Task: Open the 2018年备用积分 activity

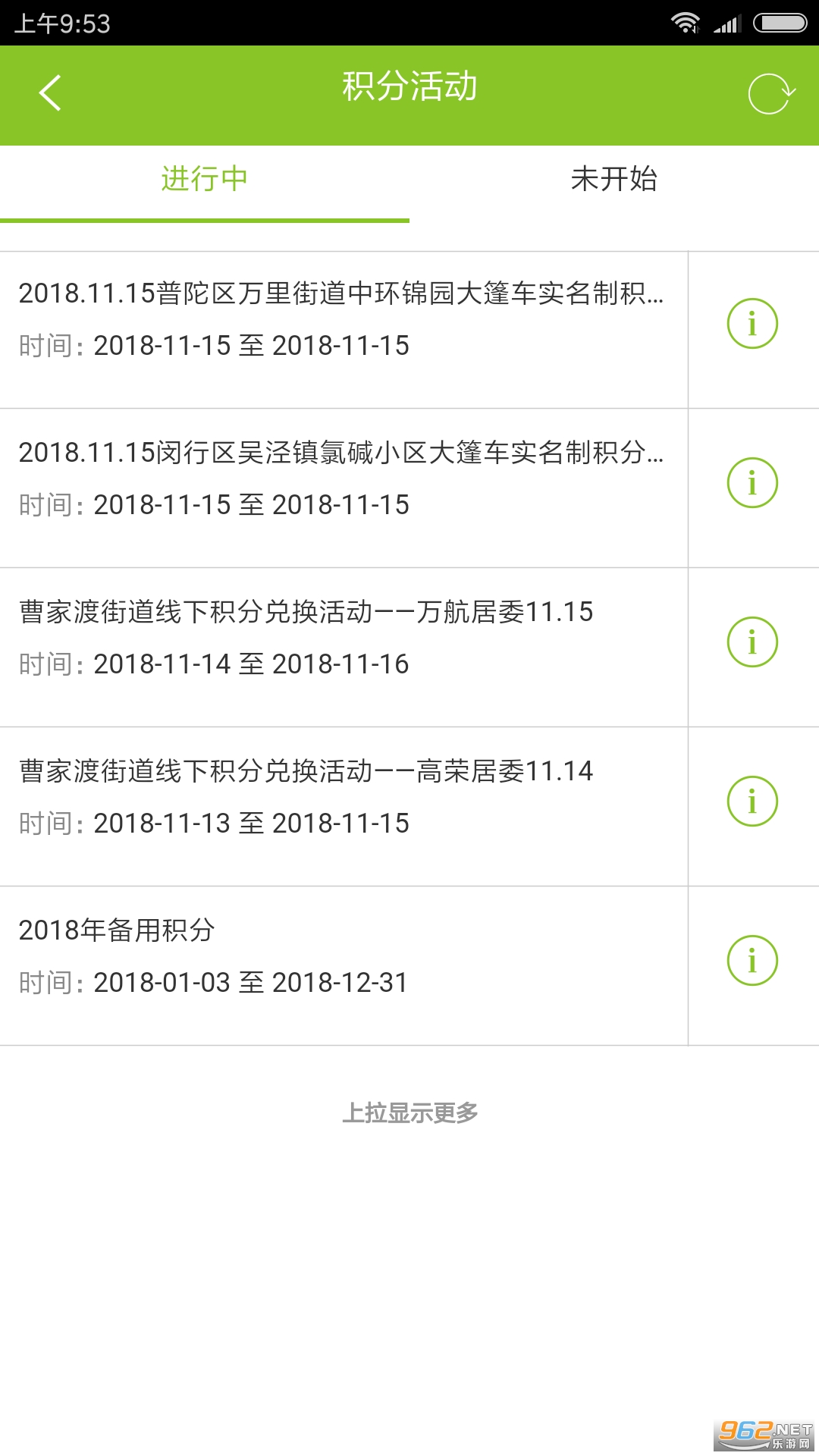Action: (x=341, y=955)
